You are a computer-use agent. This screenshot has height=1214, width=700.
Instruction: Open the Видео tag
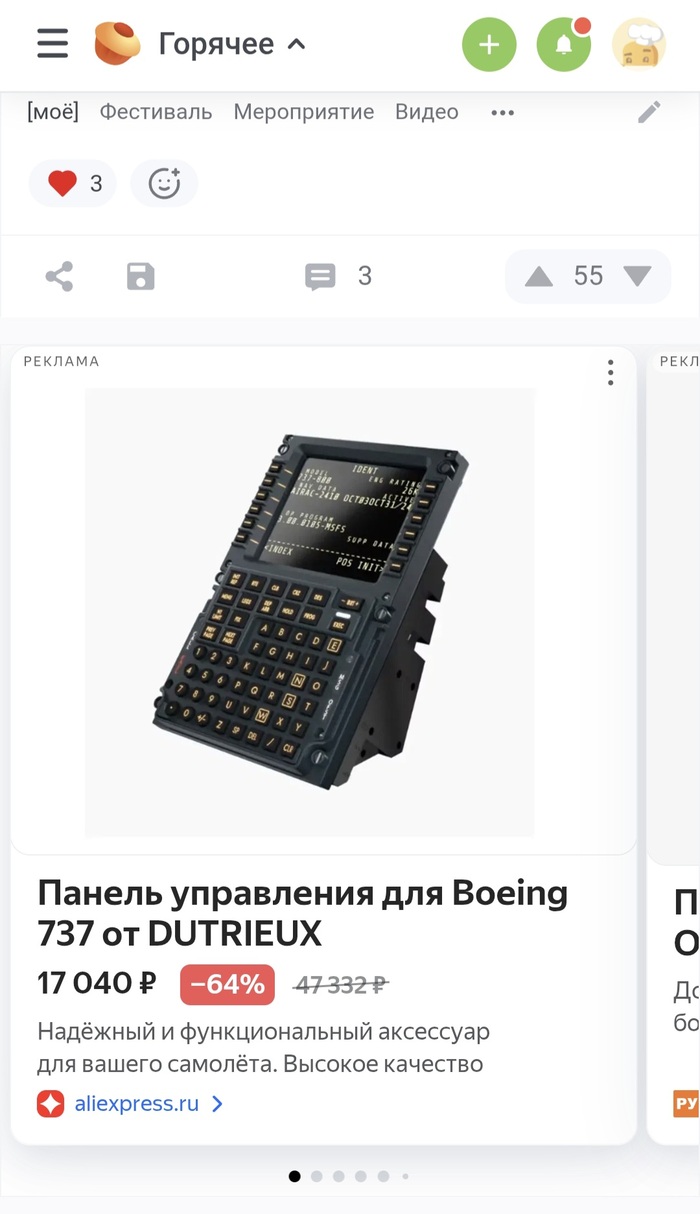(x=427, y=112)
